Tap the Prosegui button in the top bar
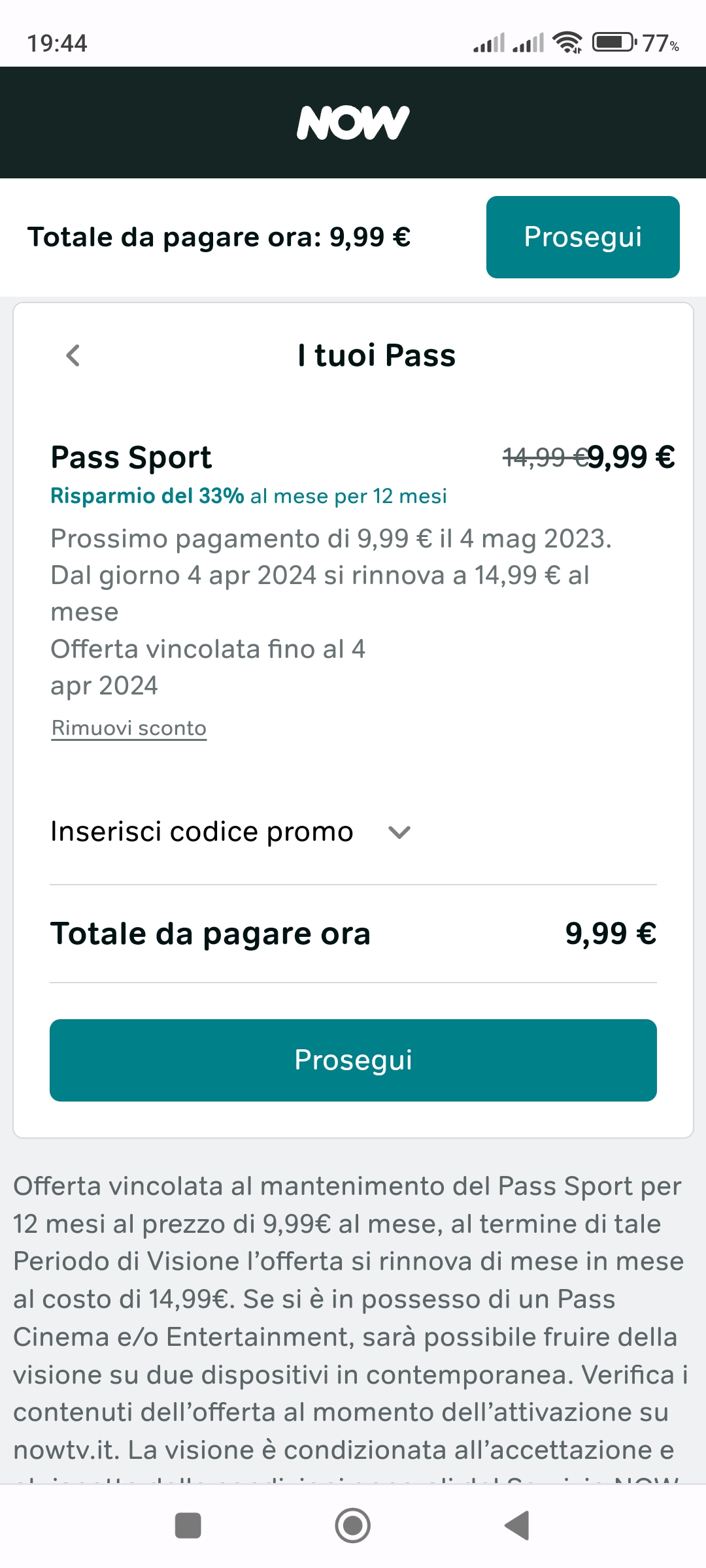The height and width of the screenshot is (1568, 706). pos(582,237)
